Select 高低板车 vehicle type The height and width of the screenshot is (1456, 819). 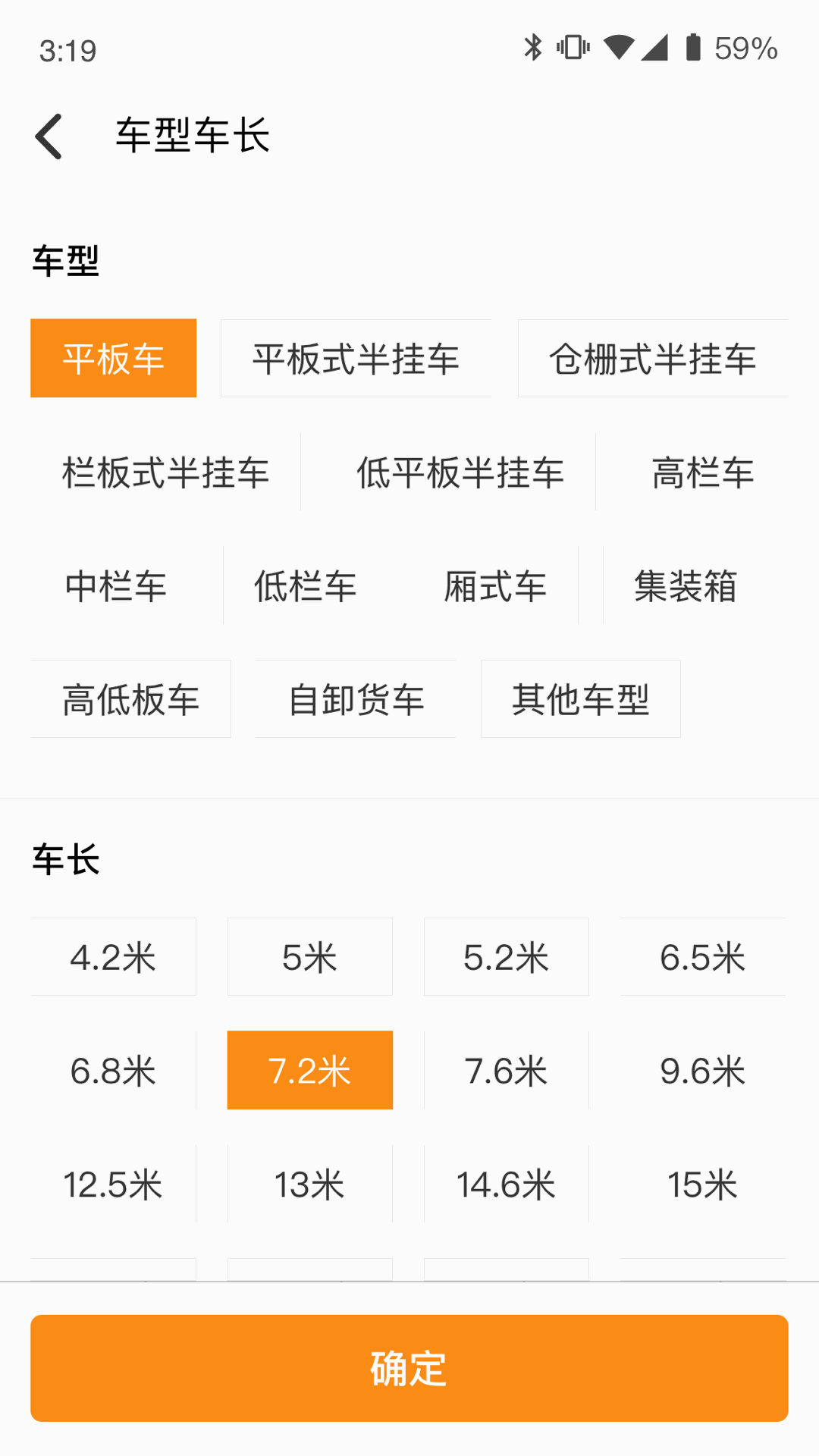pos(130,699)
